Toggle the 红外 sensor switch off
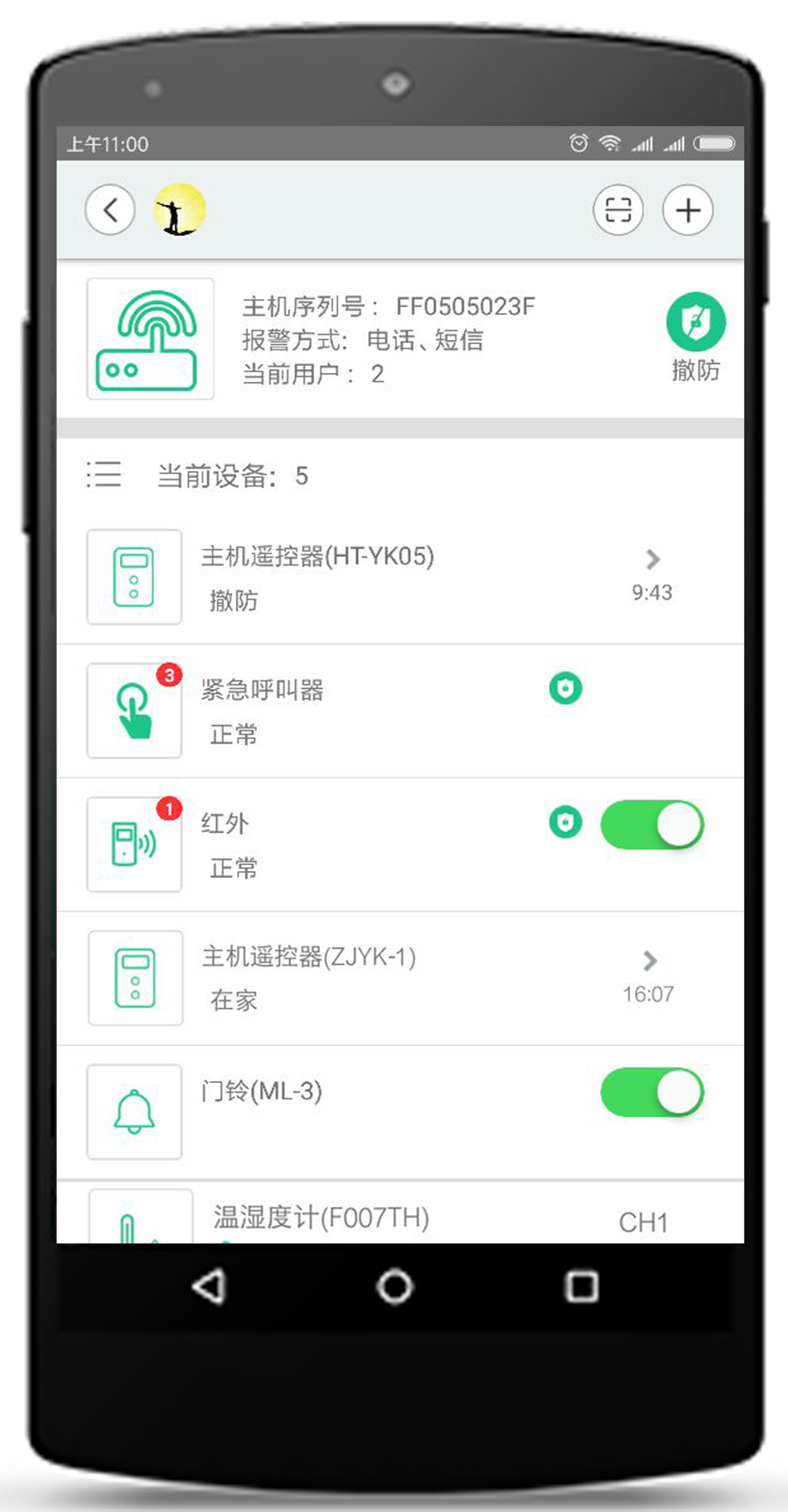Viewport: 788px width, 1512px height. click(x=652, y=826)
